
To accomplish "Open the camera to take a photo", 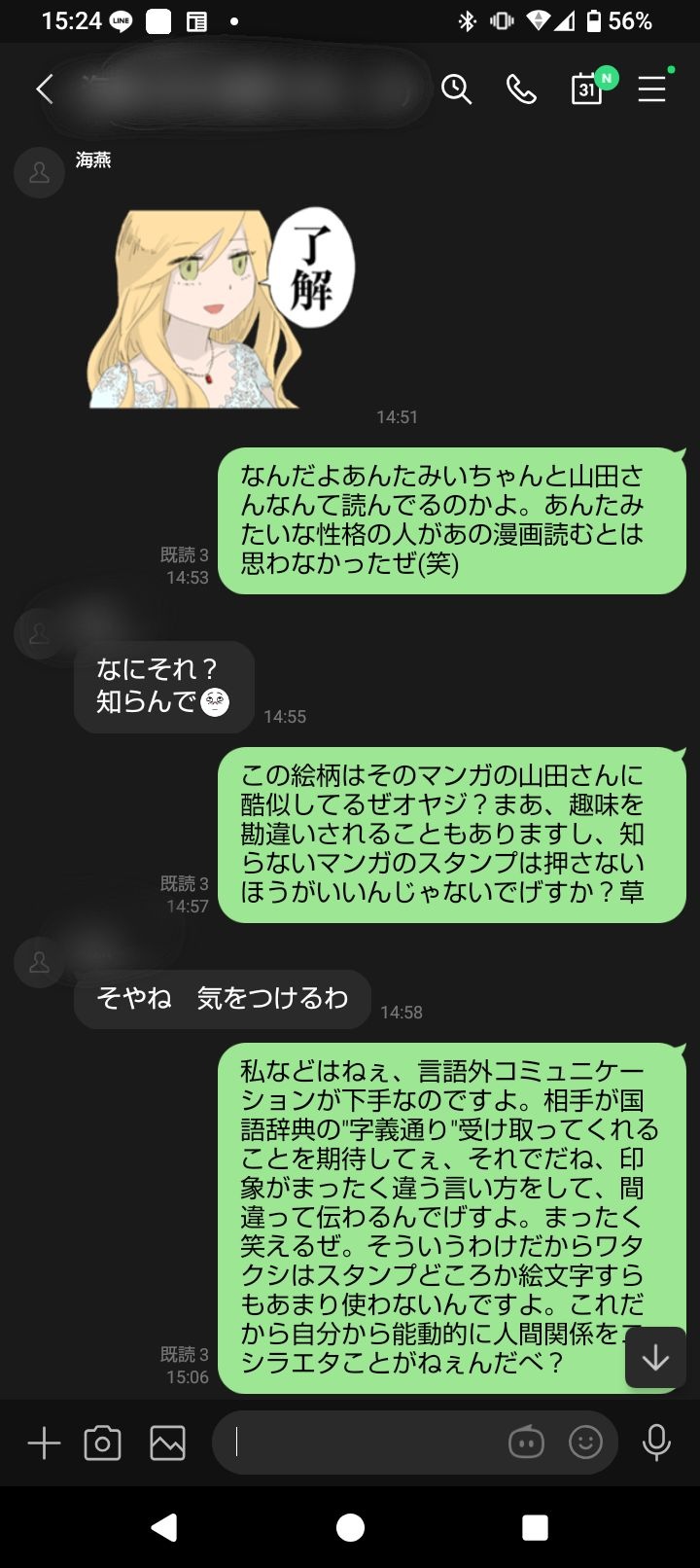I will point(102,1443).
